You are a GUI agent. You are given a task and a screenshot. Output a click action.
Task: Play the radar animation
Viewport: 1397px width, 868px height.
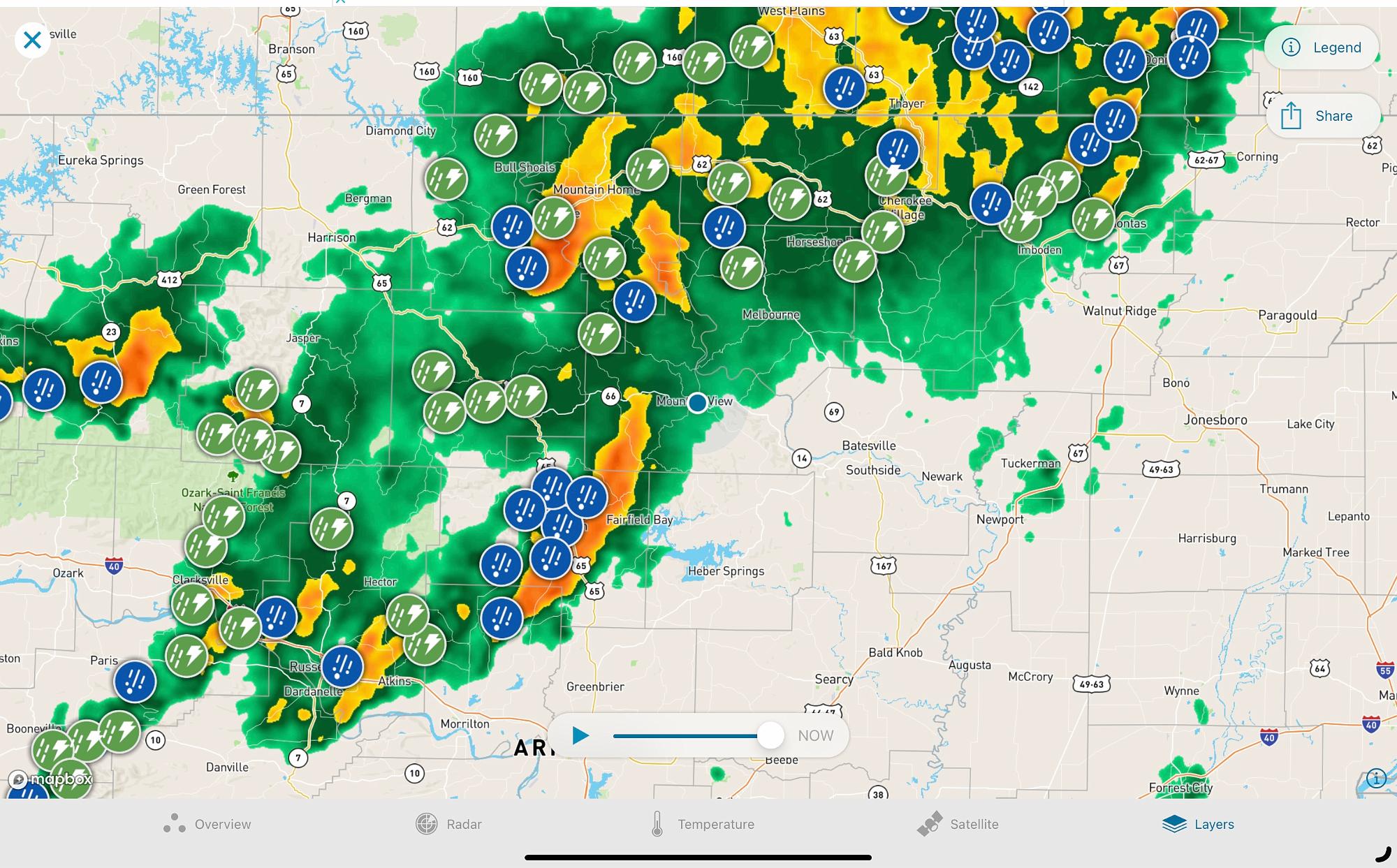pos(580,735)
